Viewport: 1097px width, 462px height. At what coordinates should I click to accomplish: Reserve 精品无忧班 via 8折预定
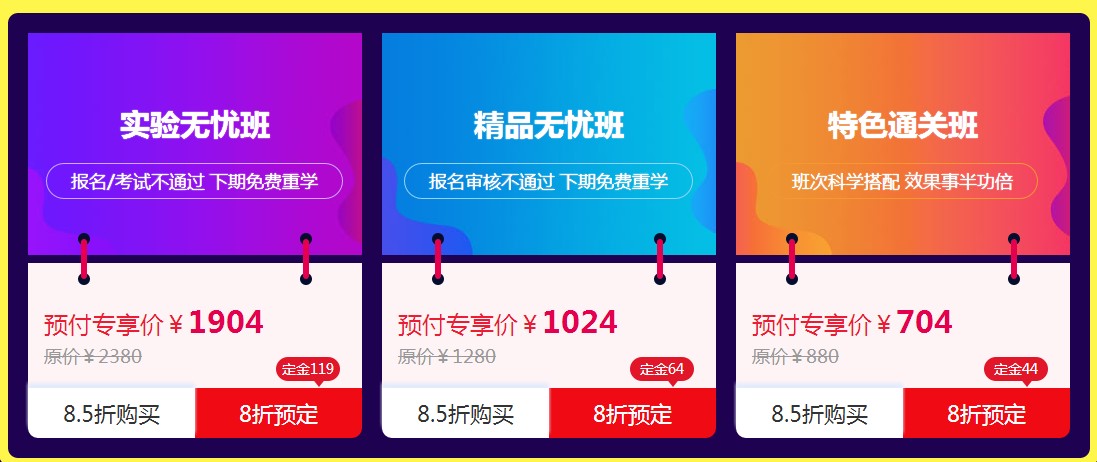point(632,414)
